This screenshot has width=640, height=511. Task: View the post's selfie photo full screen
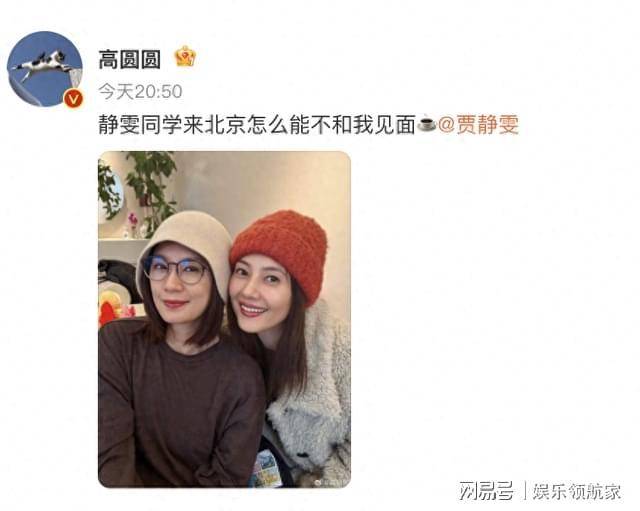coord(224,318)
